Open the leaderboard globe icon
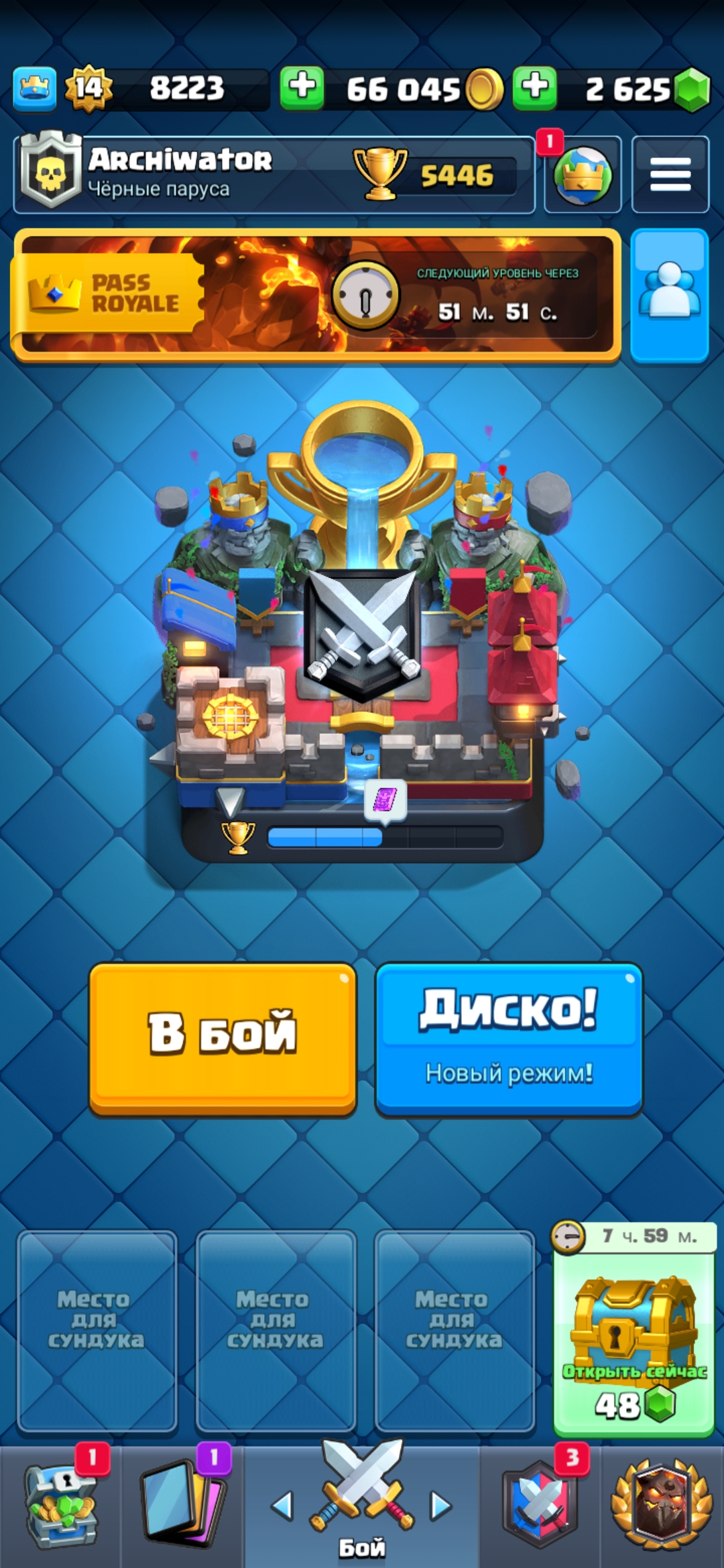724x1568 pixels. pos(582,176)
